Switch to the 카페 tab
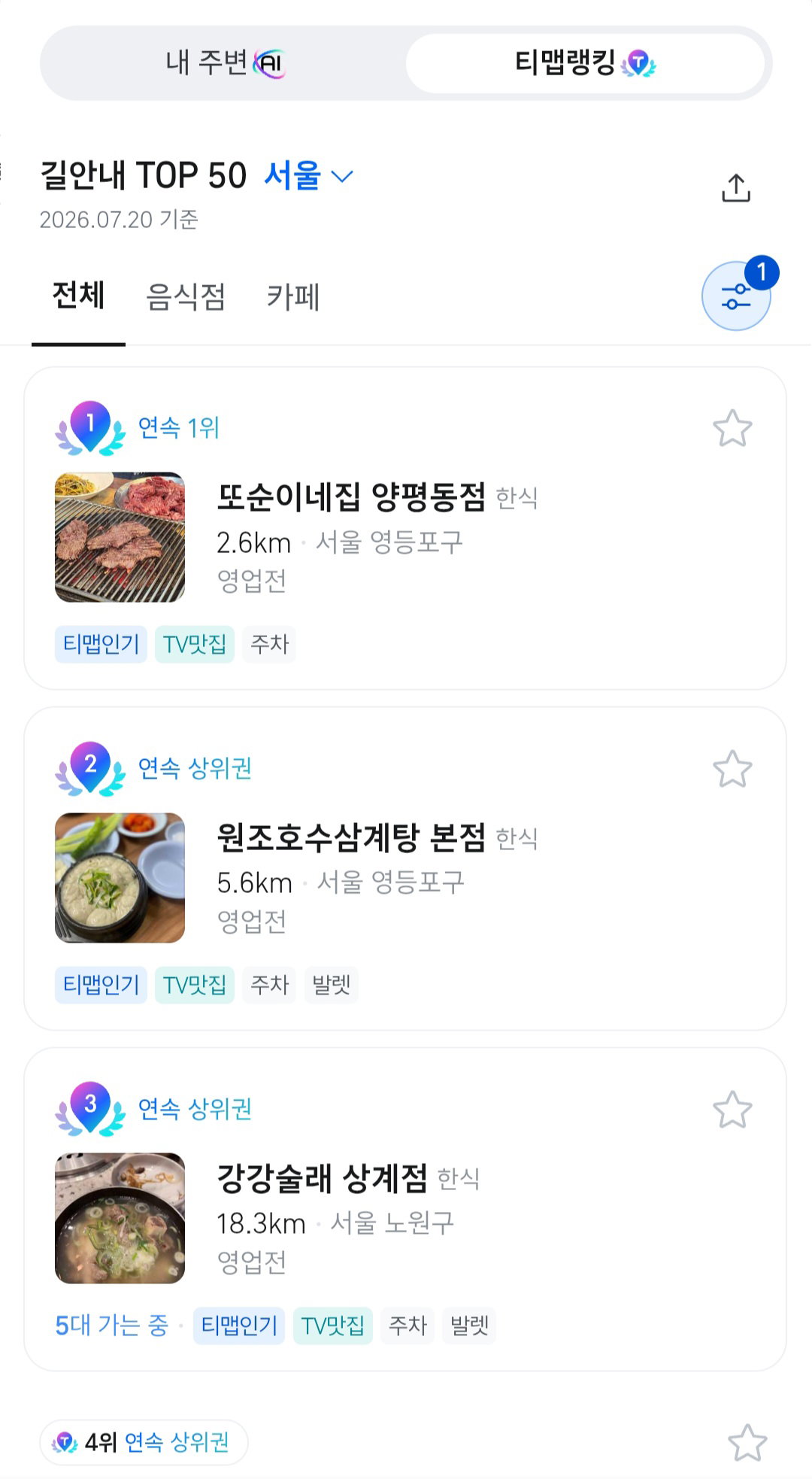 [x=293, y=297]
